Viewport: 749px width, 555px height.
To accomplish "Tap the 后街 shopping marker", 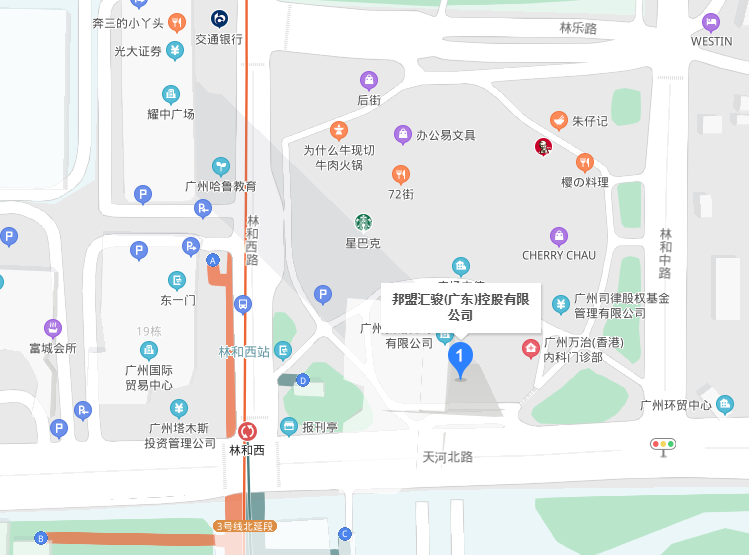I will tap(369, 80).
